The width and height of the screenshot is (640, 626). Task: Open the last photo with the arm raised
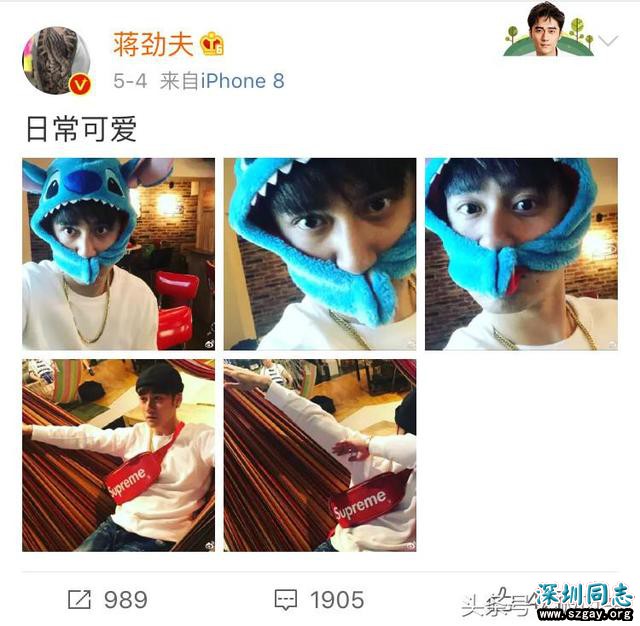tap(320, 456)
